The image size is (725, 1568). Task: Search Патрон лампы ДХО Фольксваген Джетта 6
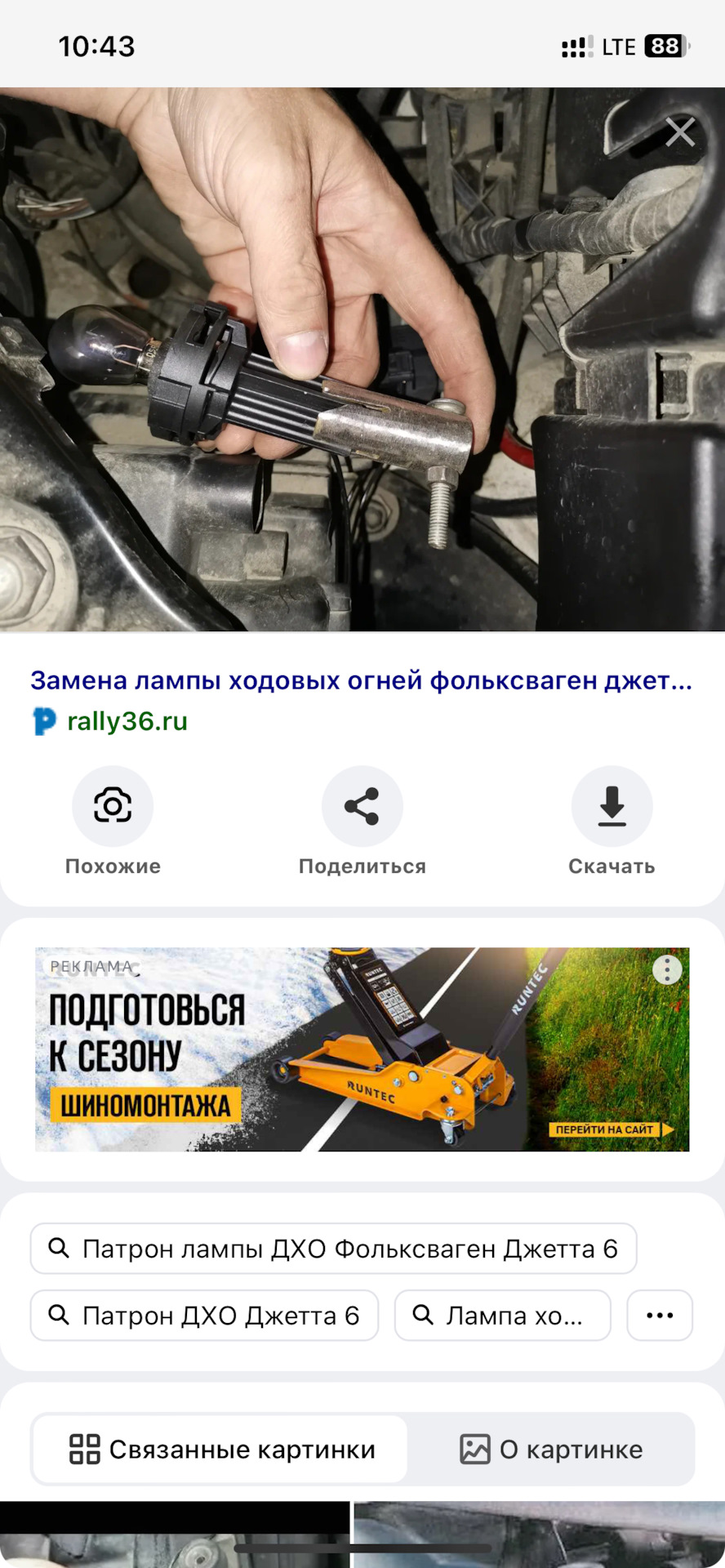(333, 1249)
